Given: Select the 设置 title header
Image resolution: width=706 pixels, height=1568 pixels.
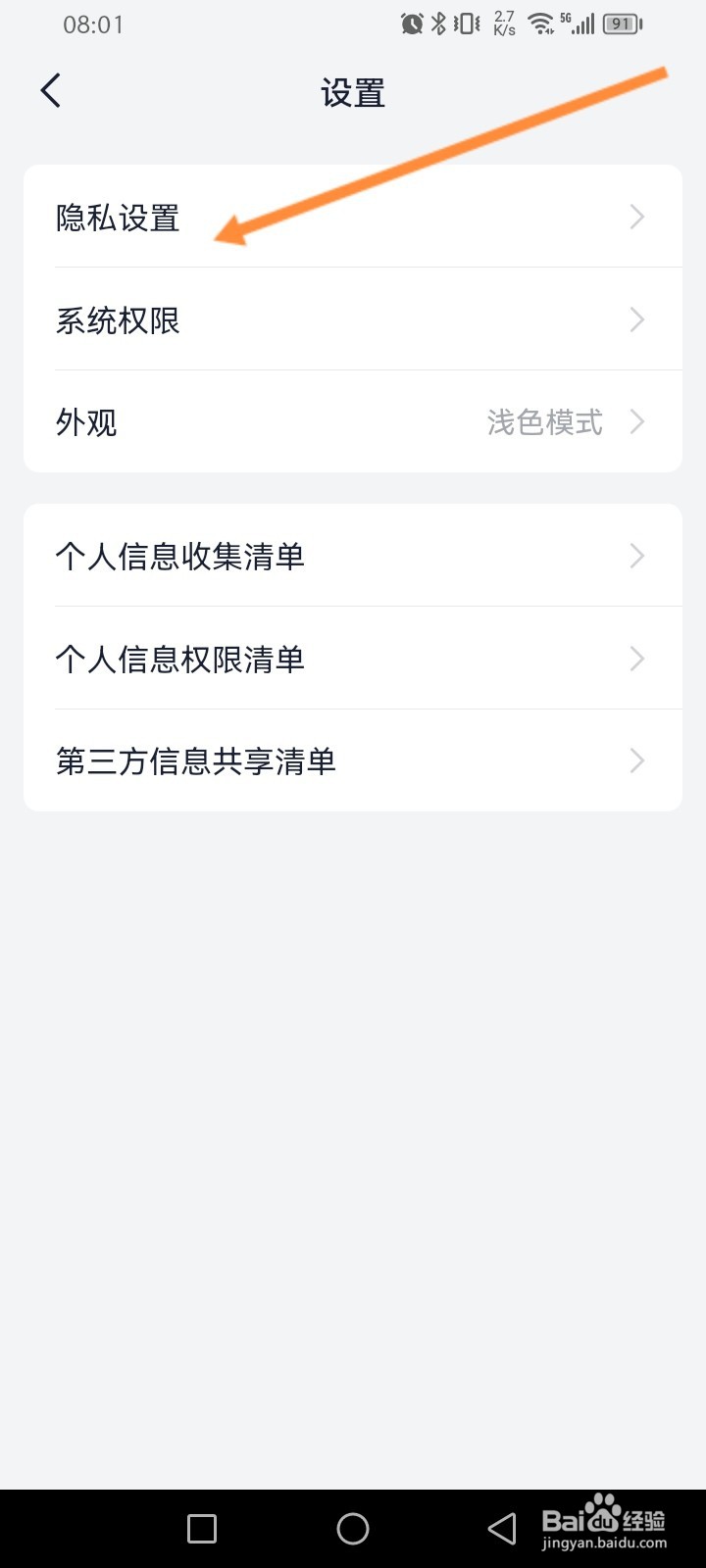Looking at the screenshot, I should click(353, 93).
